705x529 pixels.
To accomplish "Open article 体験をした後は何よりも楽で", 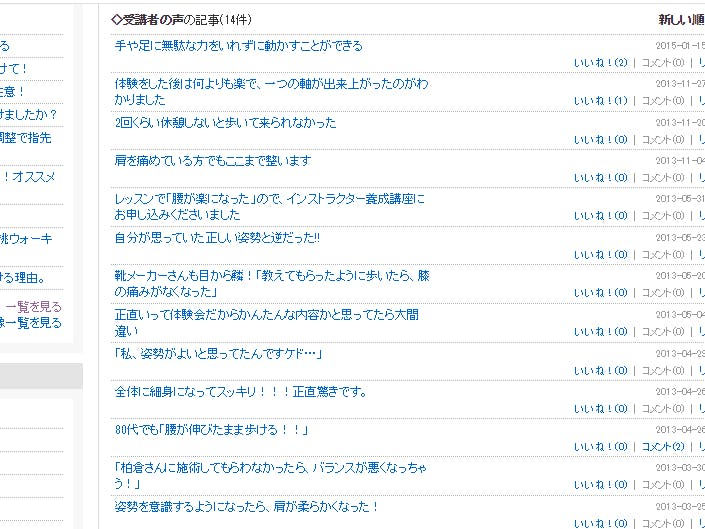I will pyautogui.click(x=271, y=84).
